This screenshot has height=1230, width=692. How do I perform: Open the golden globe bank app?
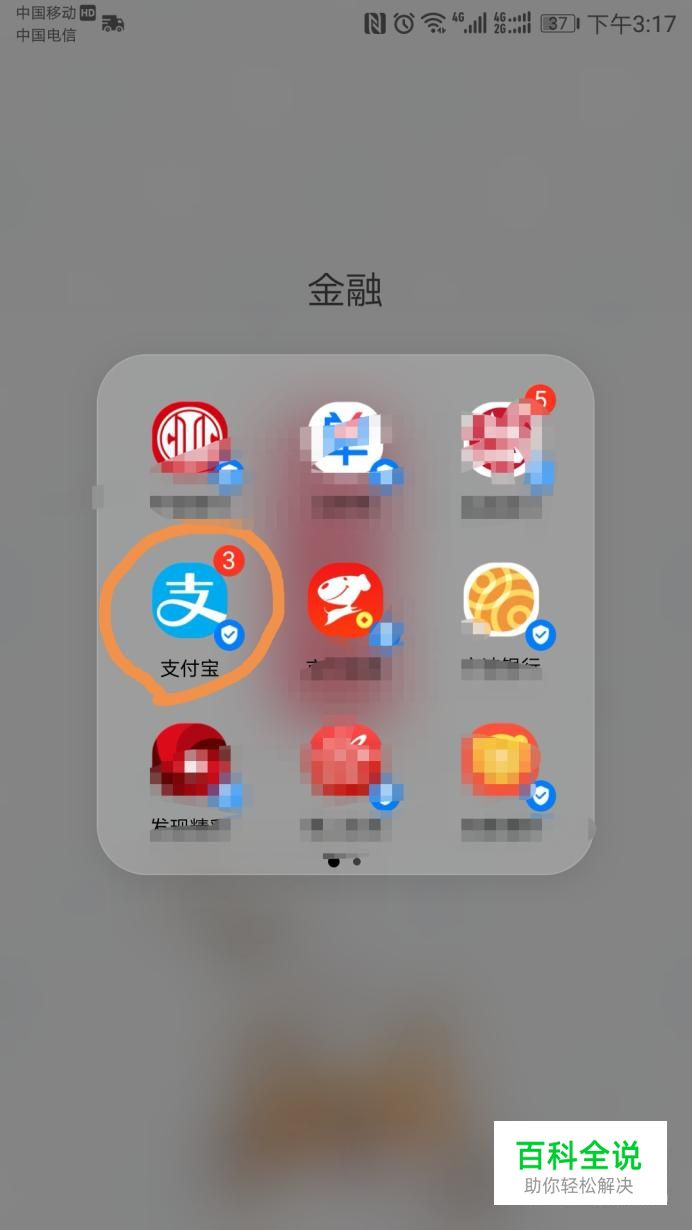point(502,601)
